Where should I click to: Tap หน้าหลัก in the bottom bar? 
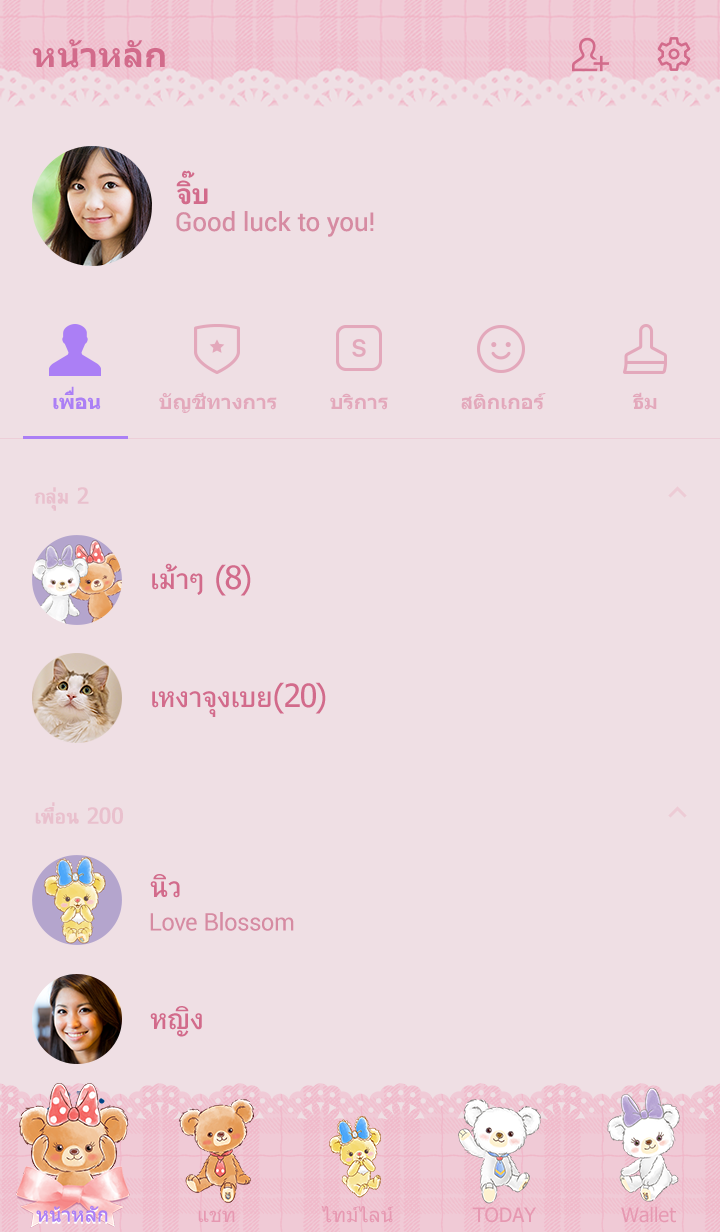coord(72,1160)
